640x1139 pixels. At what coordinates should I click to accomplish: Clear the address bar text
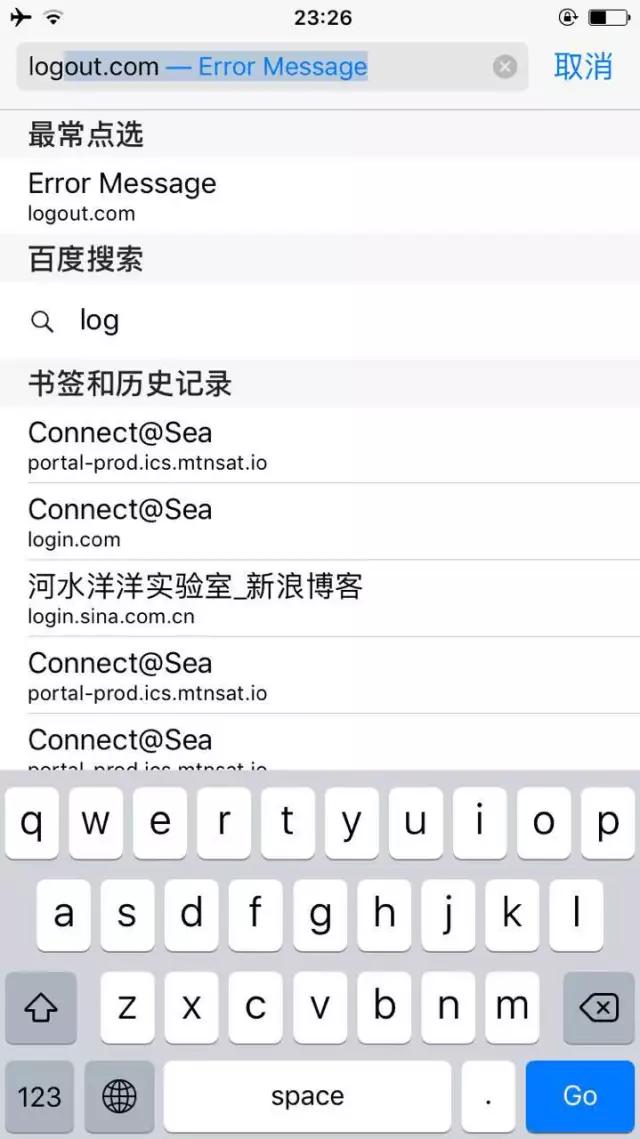[x=505, y=67]
